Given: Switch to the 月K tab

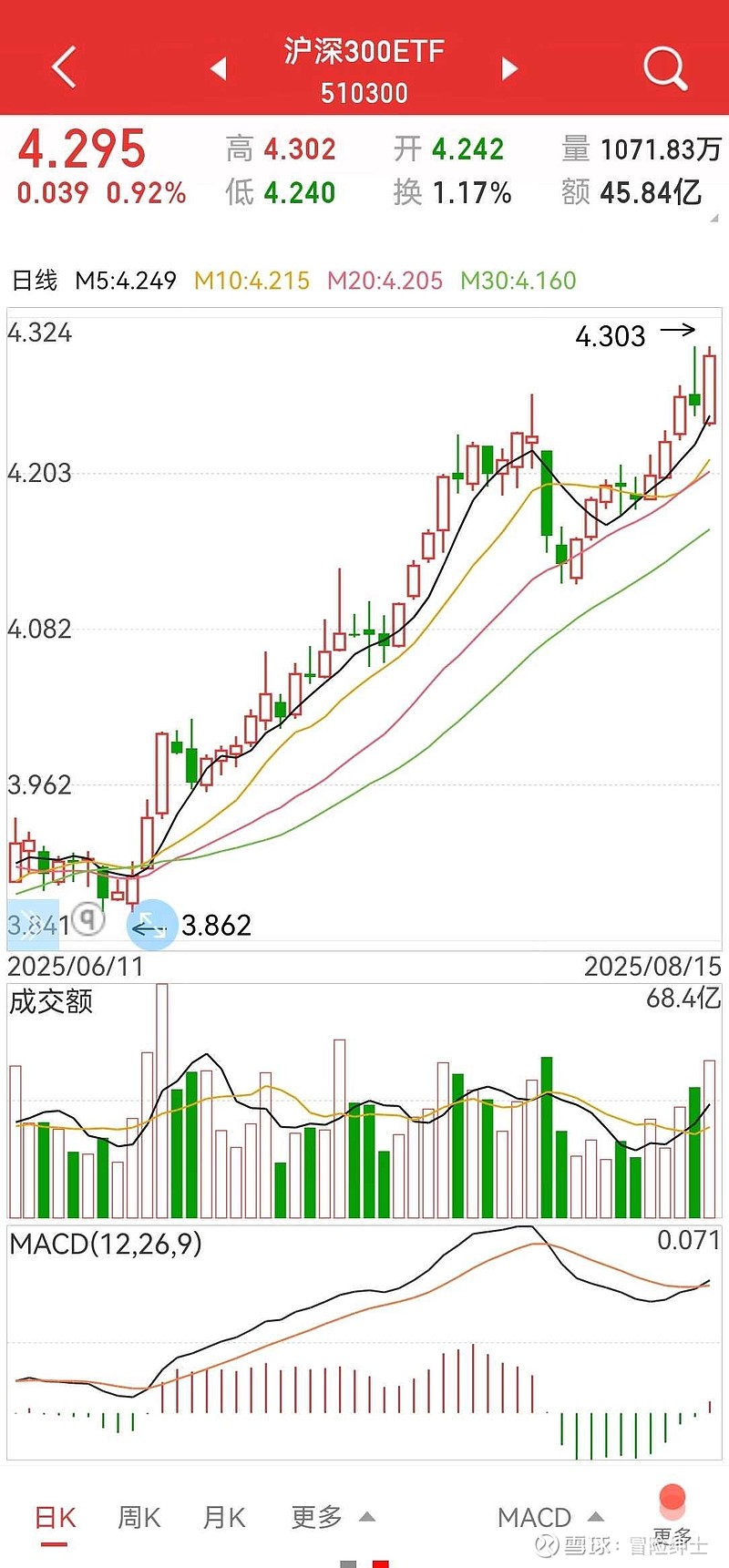Looking at the screenshot, I should pyautogui.click(x=224, y=1517).
